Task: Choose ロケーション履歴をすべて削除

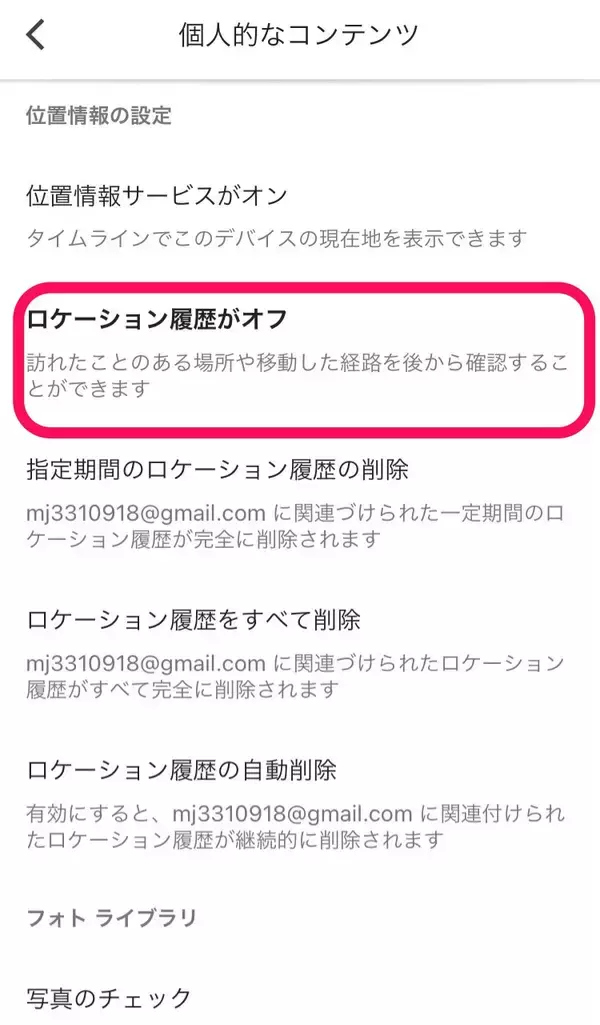Action: coord(193,620)
